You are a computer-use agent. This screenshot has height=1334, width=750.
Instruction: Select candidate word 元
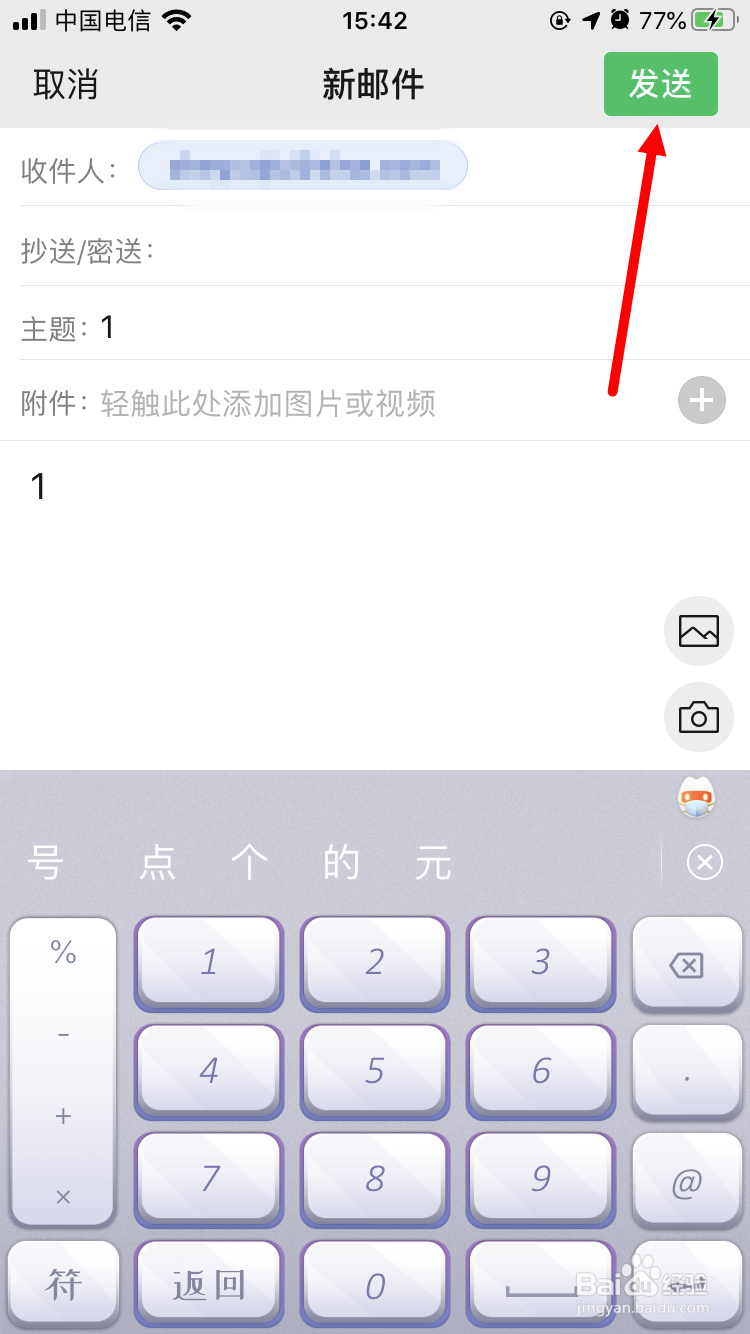[433, 862]
